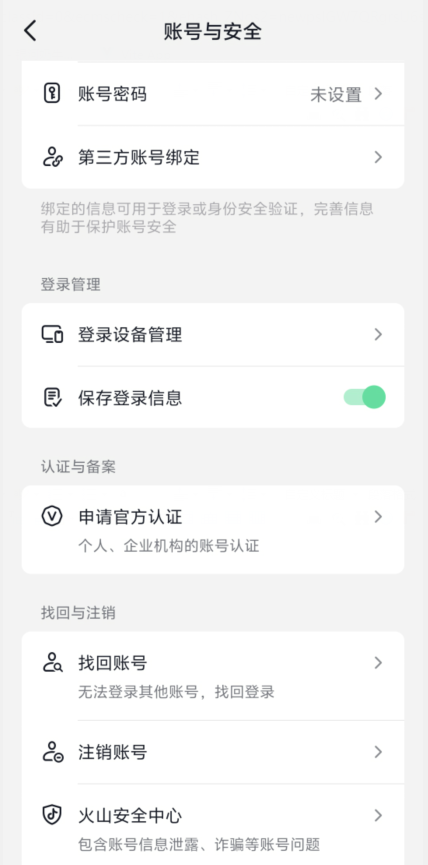
Task: Go back from 账号与安全 page
Action: [30, 31]
